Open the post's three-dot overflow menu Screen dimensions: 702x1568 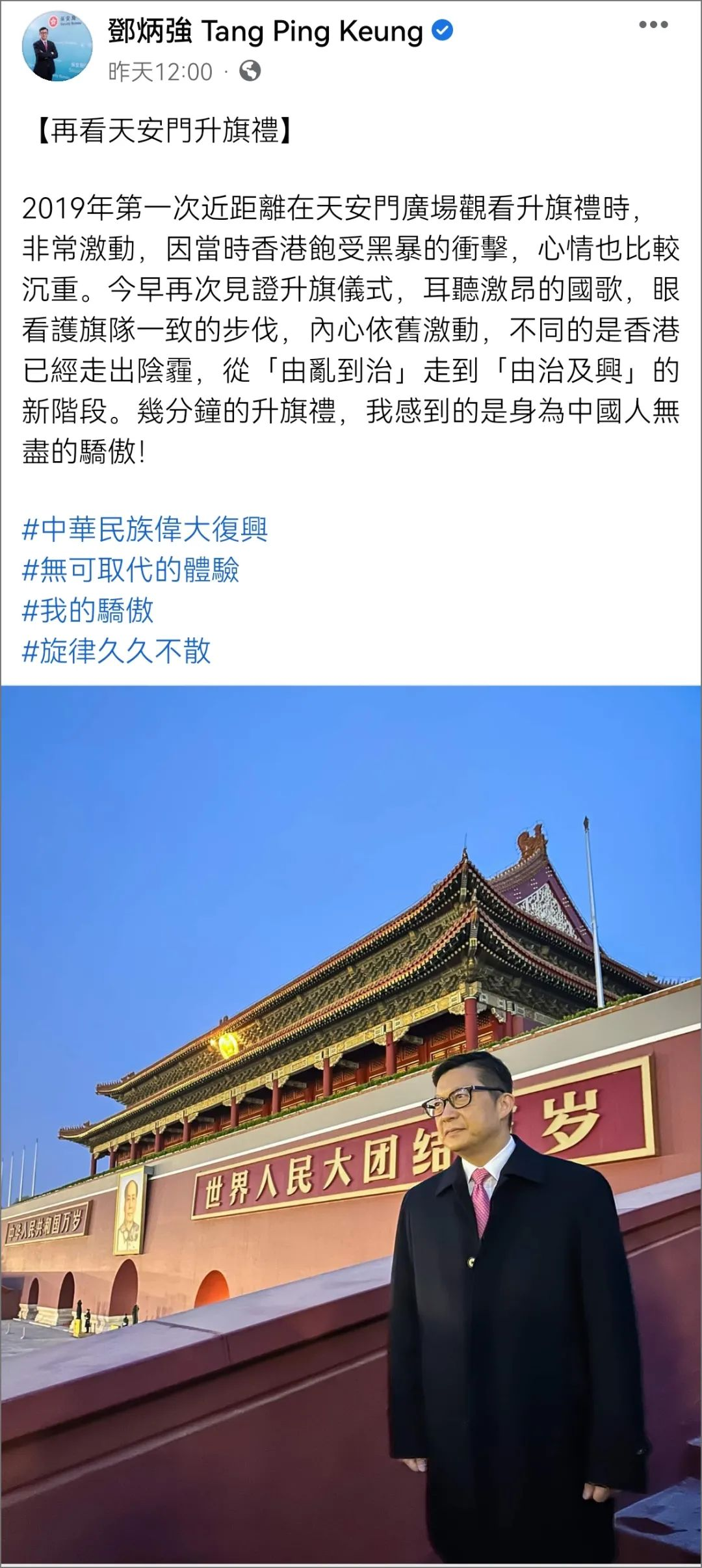coord(653,25)
